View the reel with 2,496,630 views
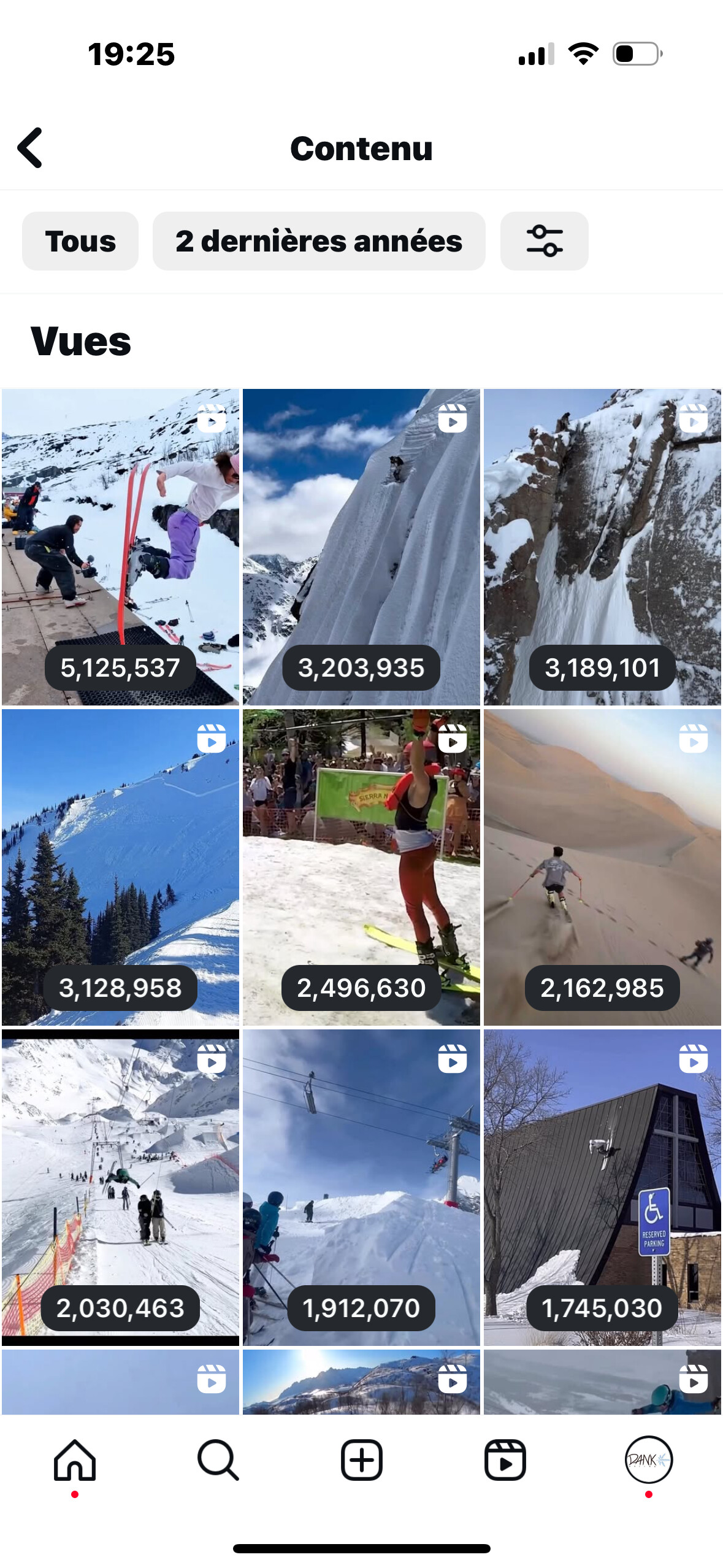Viewport: 723px width, 1568px height. pyautogui.click(x=361, y=867)
